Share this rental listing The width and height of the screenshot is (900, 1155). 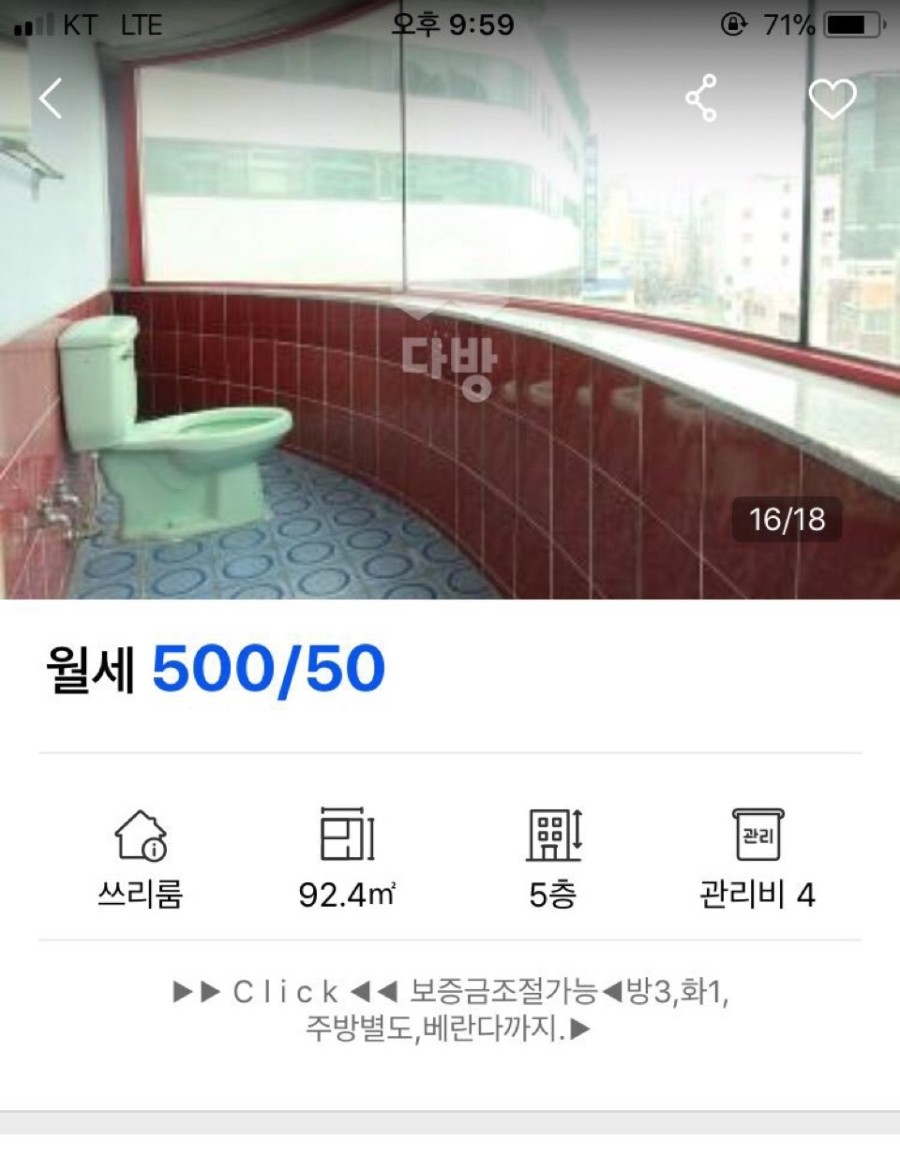tap(701, 98)
